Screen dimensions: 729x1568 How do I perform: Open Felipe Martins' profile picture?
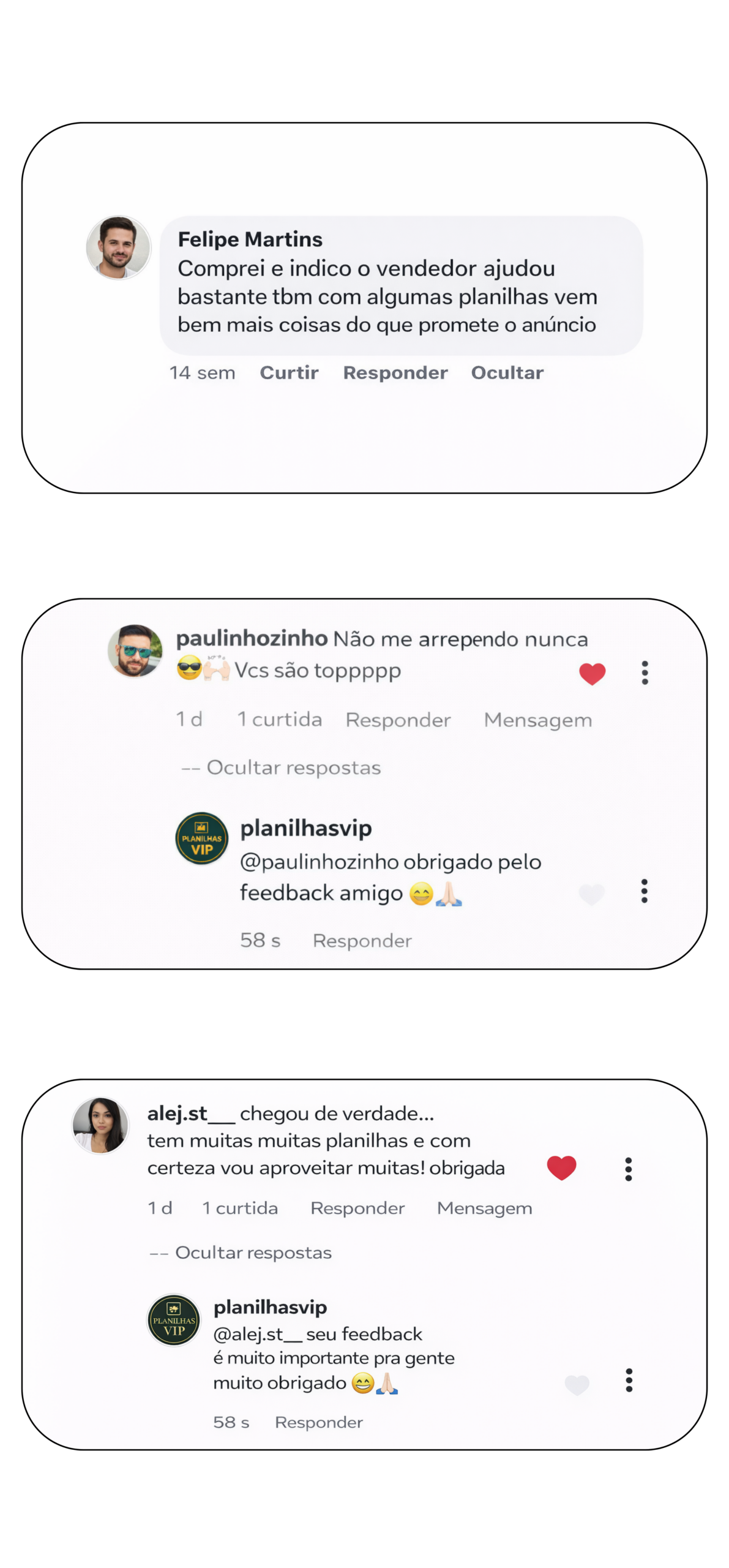[x=118, y=247]
